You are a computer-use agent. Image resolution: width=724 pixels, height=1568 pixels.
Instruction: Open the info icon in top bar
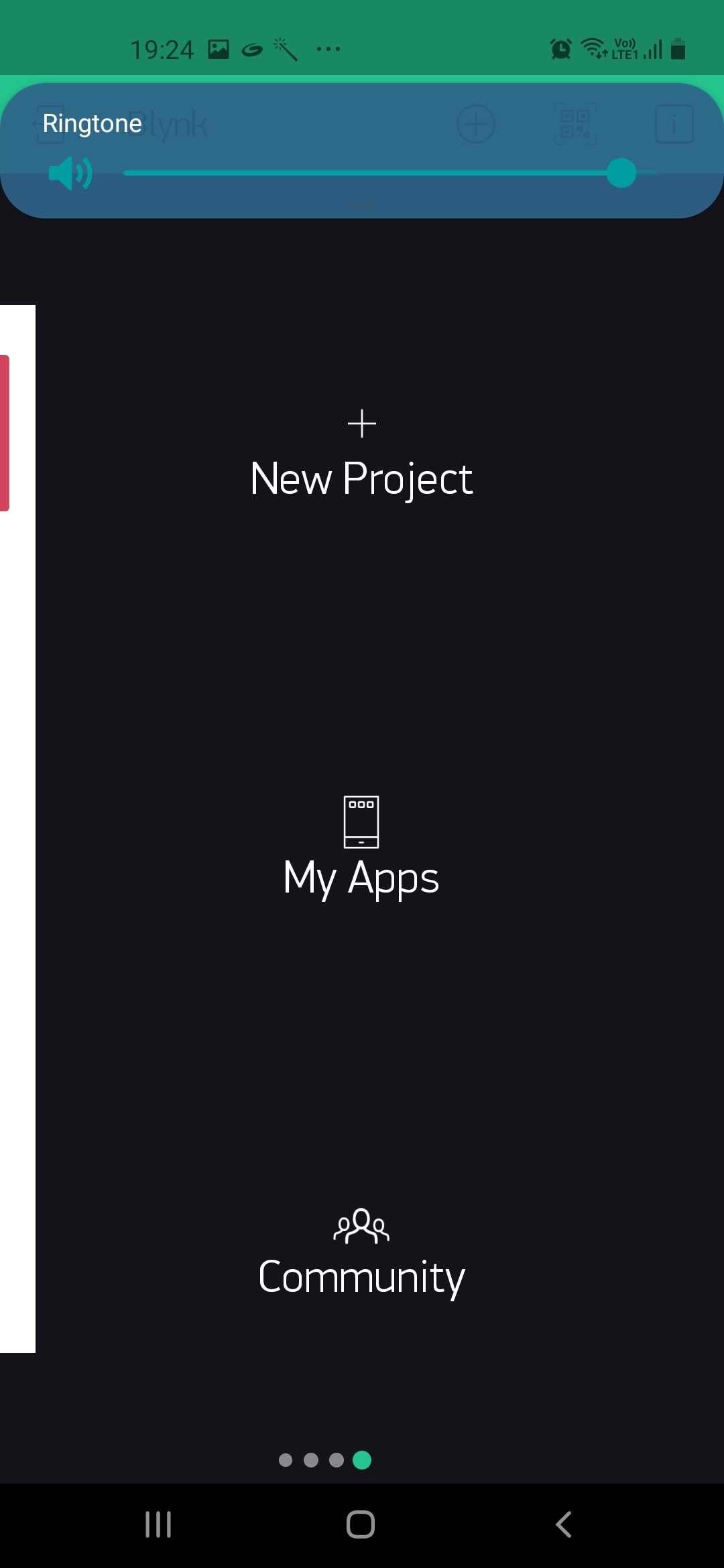[x=674, y=123]
